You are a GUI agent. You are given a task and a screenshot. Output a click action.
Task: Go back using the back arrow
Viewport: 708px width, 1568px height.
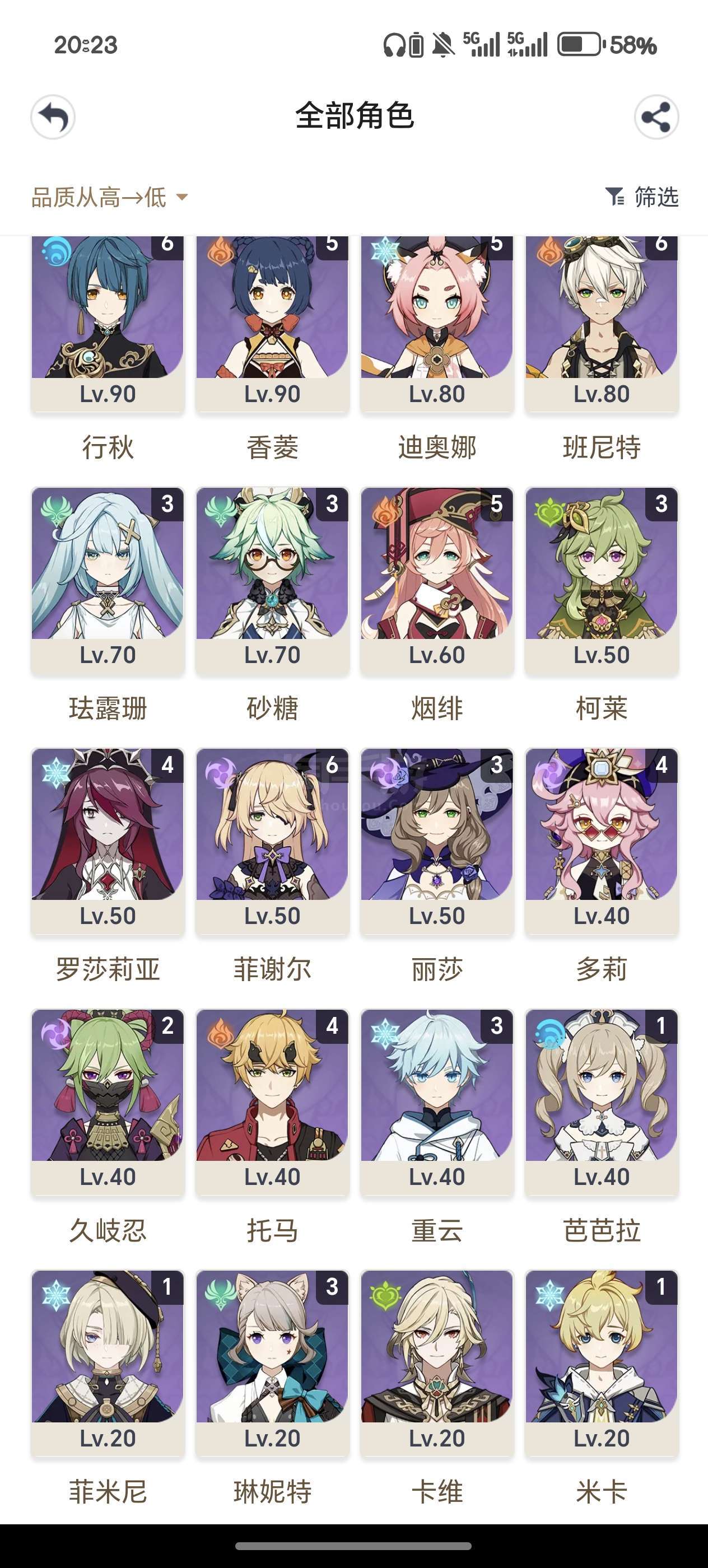point(53,117)
